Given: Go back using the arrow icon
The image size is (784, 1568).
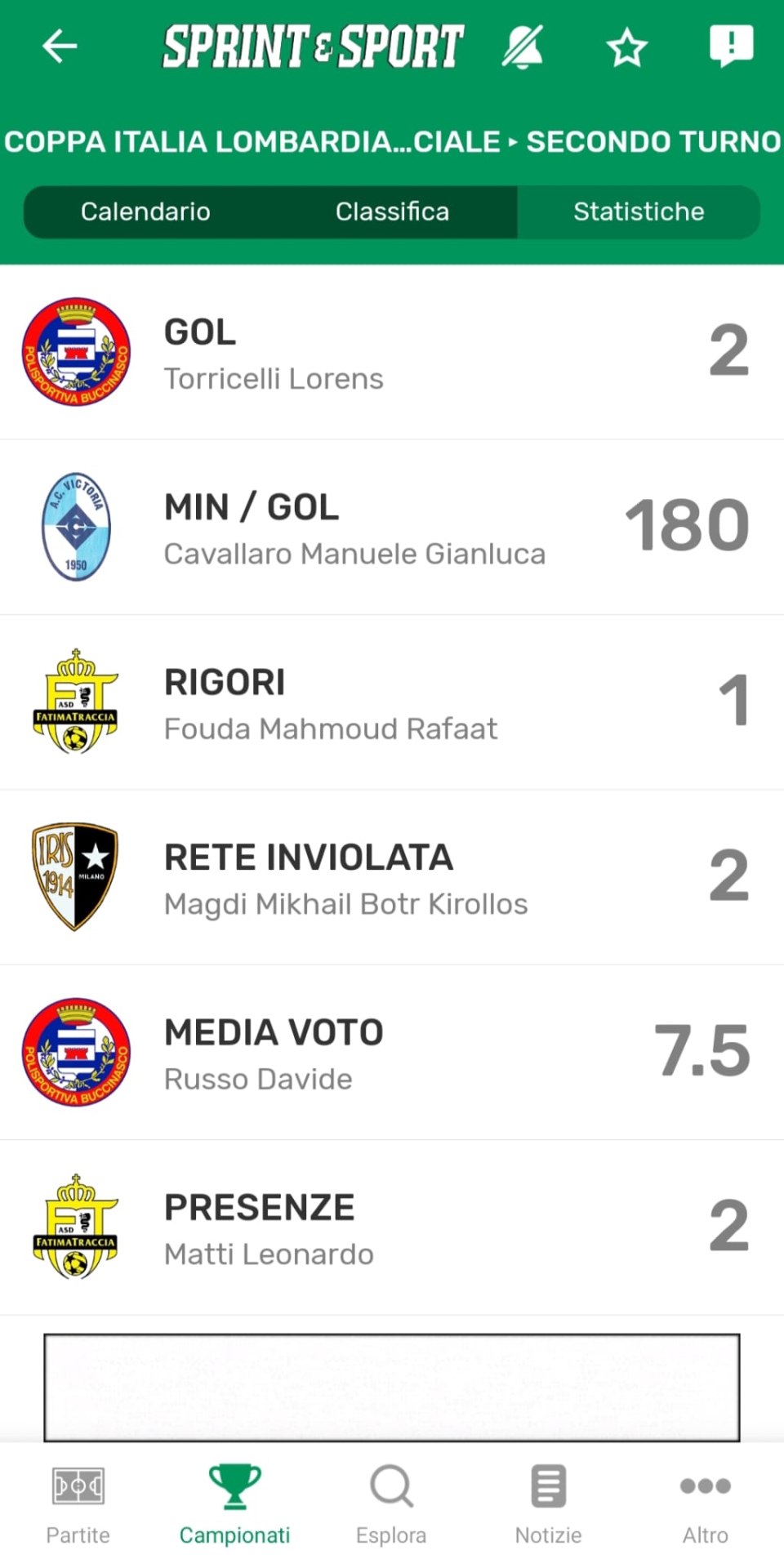Looking at the screenshot, I should pyautogui.click(x=60, y=46).
